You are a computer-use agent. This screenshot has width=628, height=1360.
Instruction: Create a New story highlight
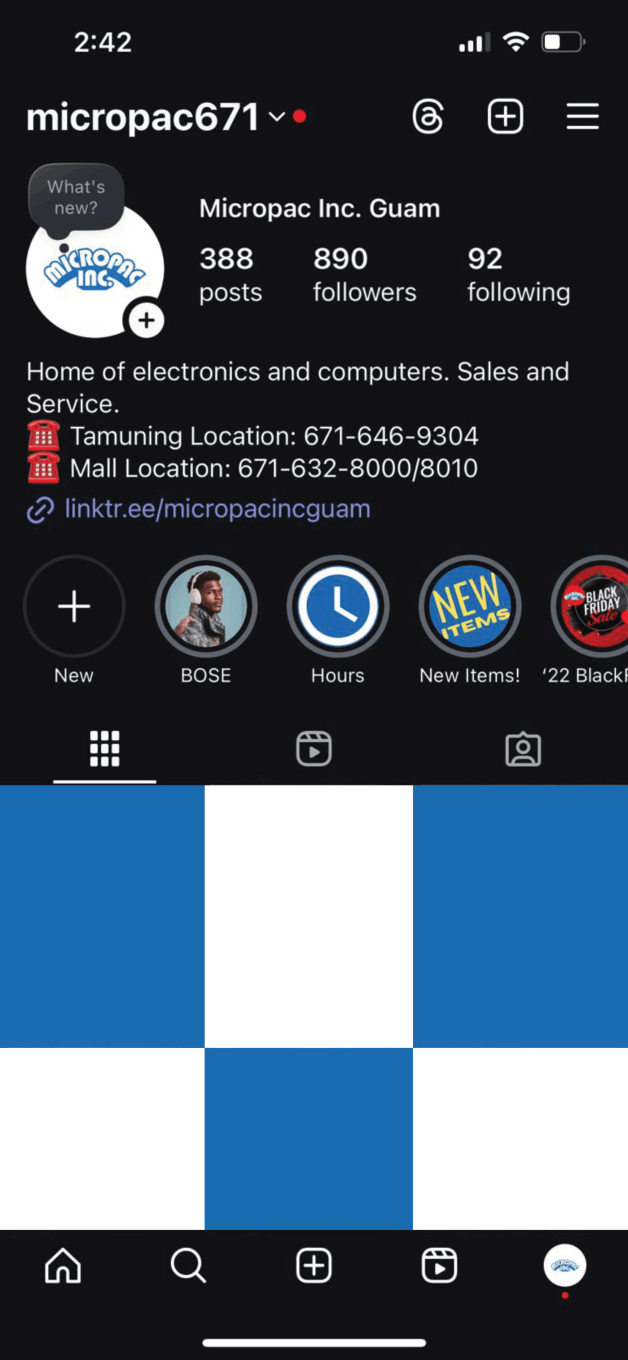[x=74, y=607]
